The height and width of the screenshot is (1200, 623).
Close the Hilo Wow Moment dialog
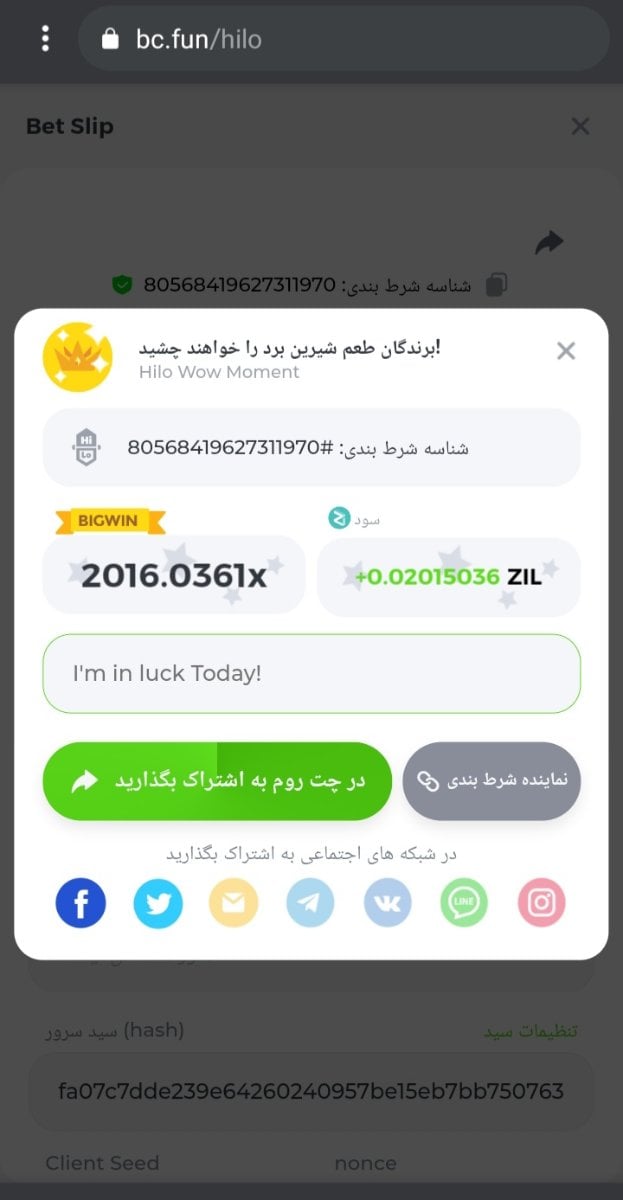pos(566,351)
